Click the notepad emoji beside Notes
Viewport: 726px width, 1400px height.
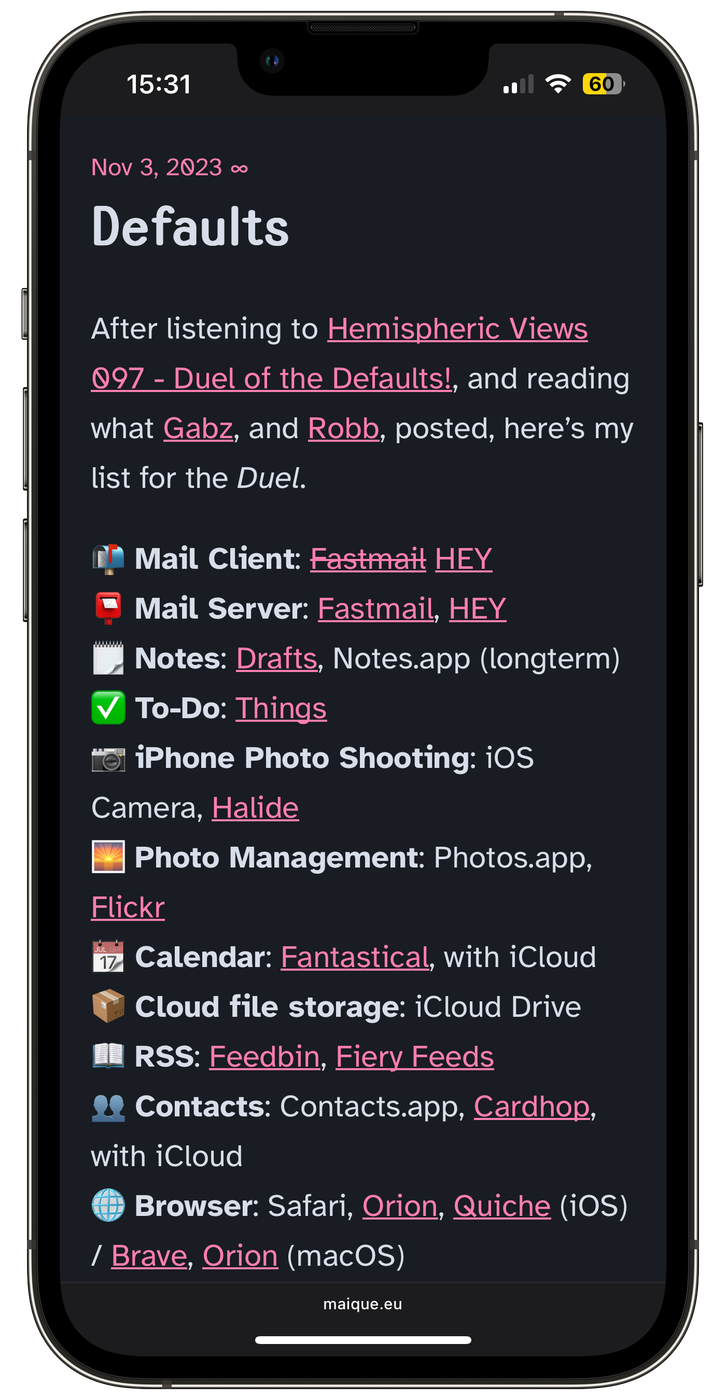pyautogui.click(x=106, y=658)
